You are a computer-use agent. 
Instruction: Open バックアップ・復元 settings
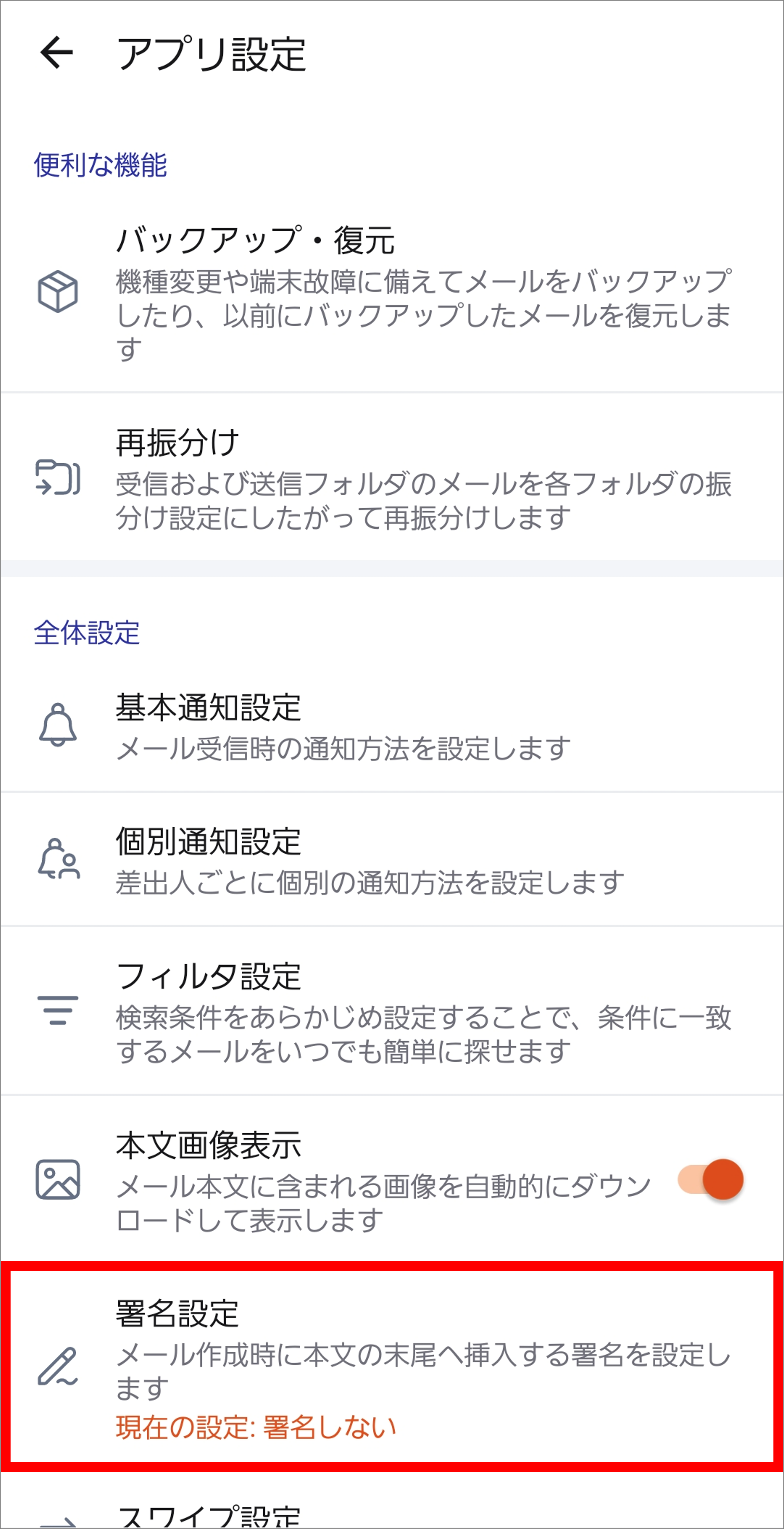392,293
